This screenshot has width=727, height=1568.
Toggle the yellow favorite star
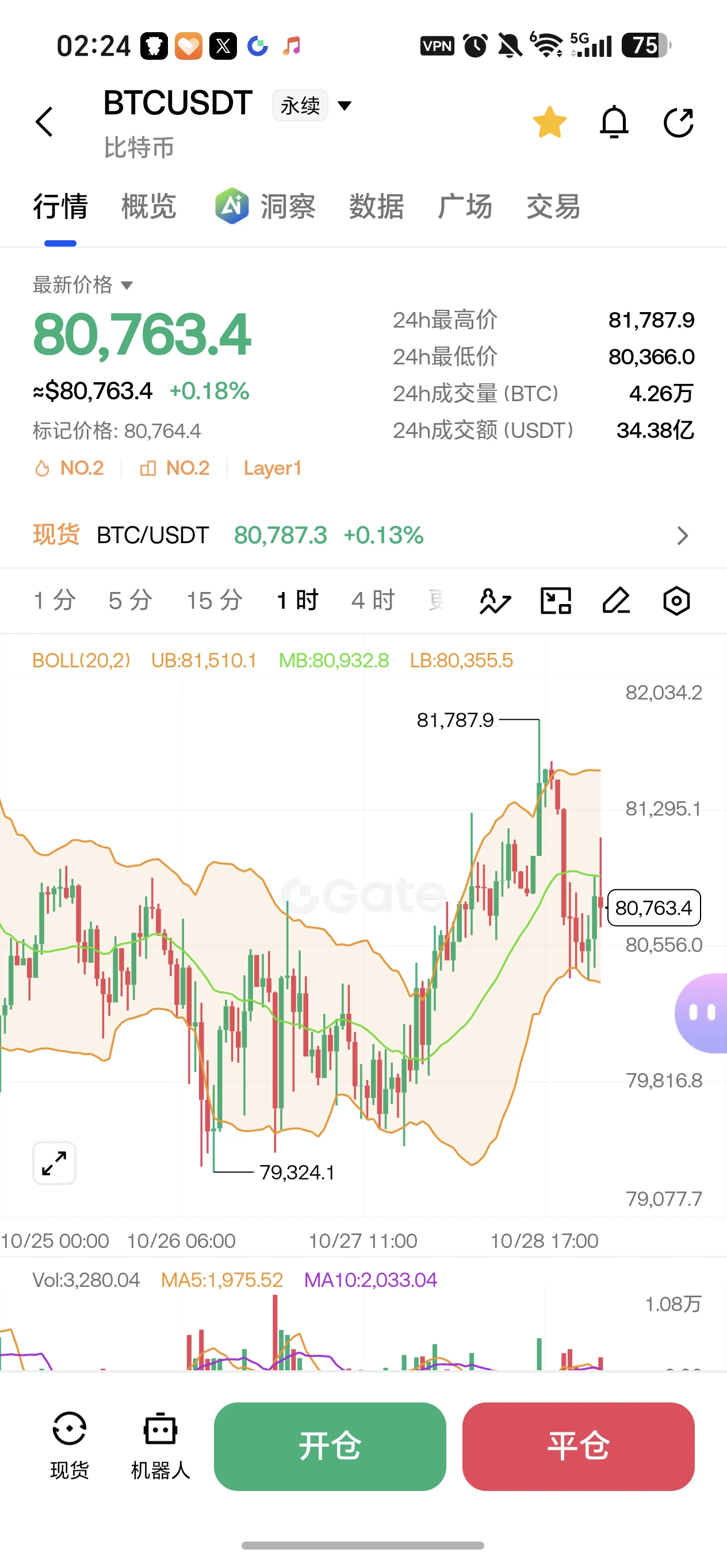549,122
